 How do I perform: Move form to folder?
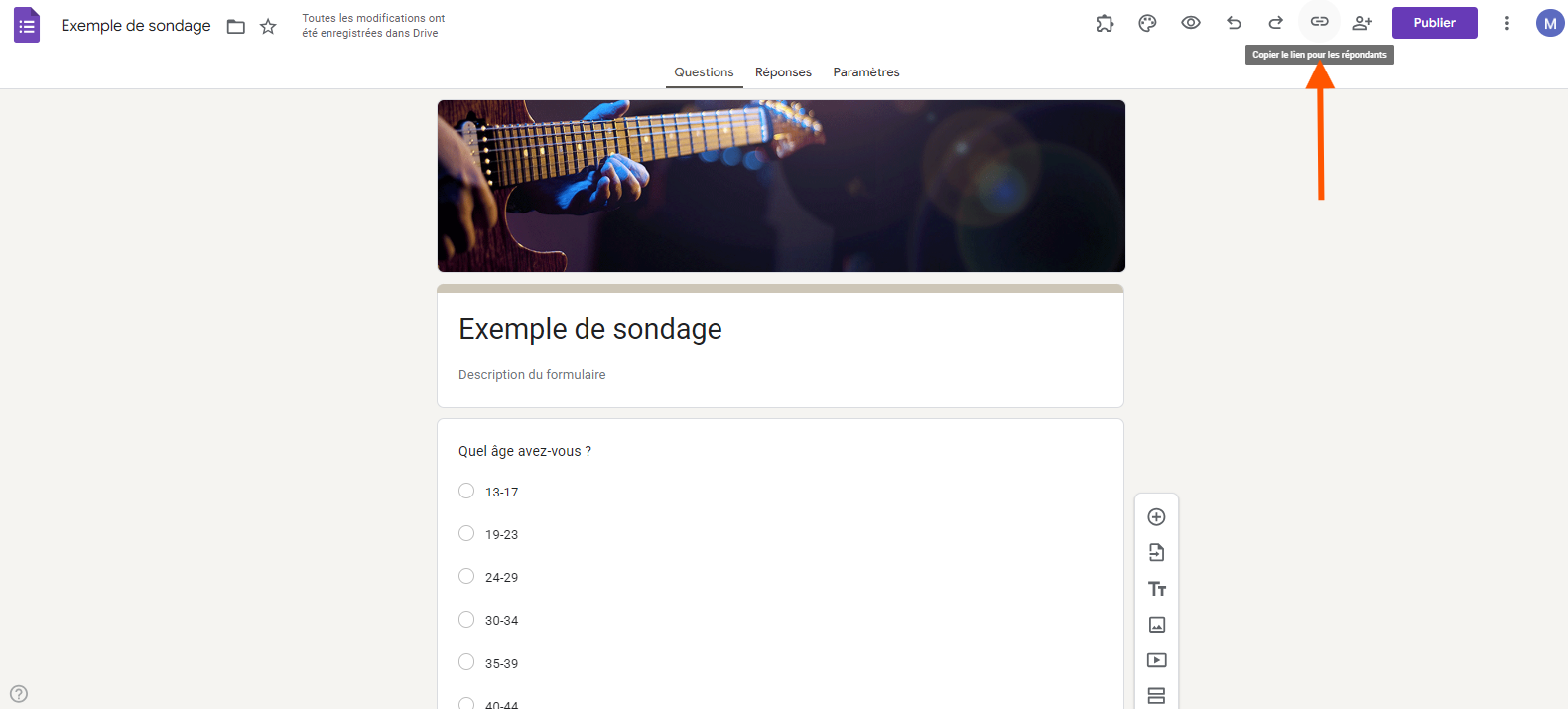click(236, 26)
